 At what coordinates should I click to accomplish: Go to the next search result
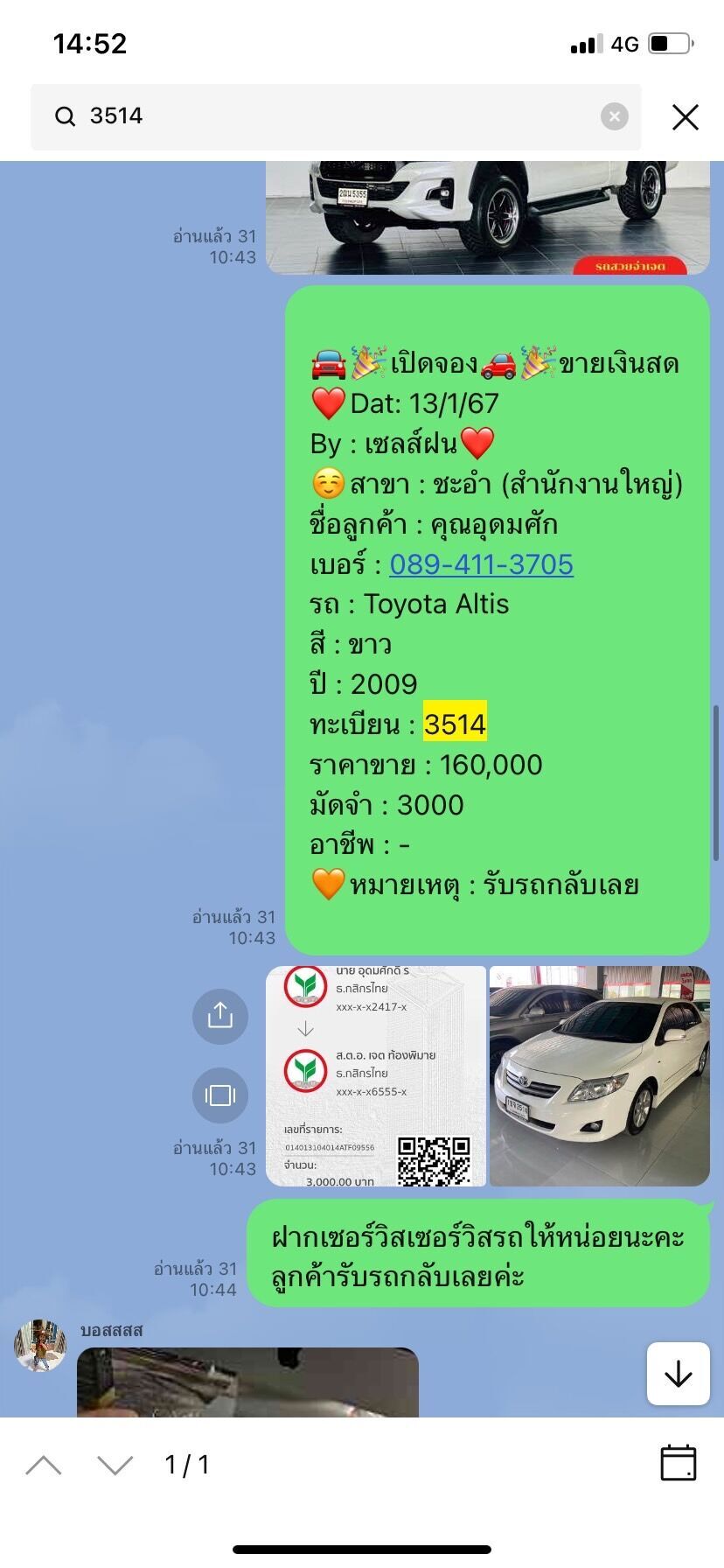115,1465
